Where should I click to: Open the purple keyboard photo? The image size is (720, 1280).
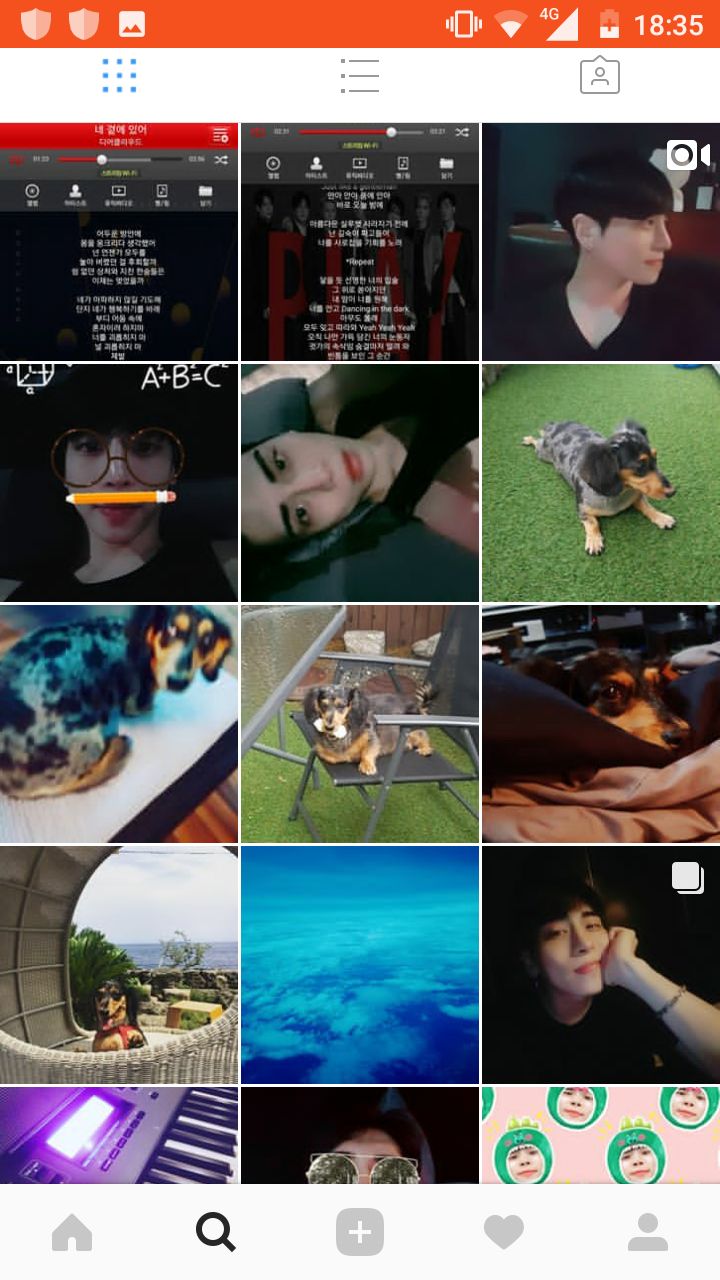coord(119,1135)
